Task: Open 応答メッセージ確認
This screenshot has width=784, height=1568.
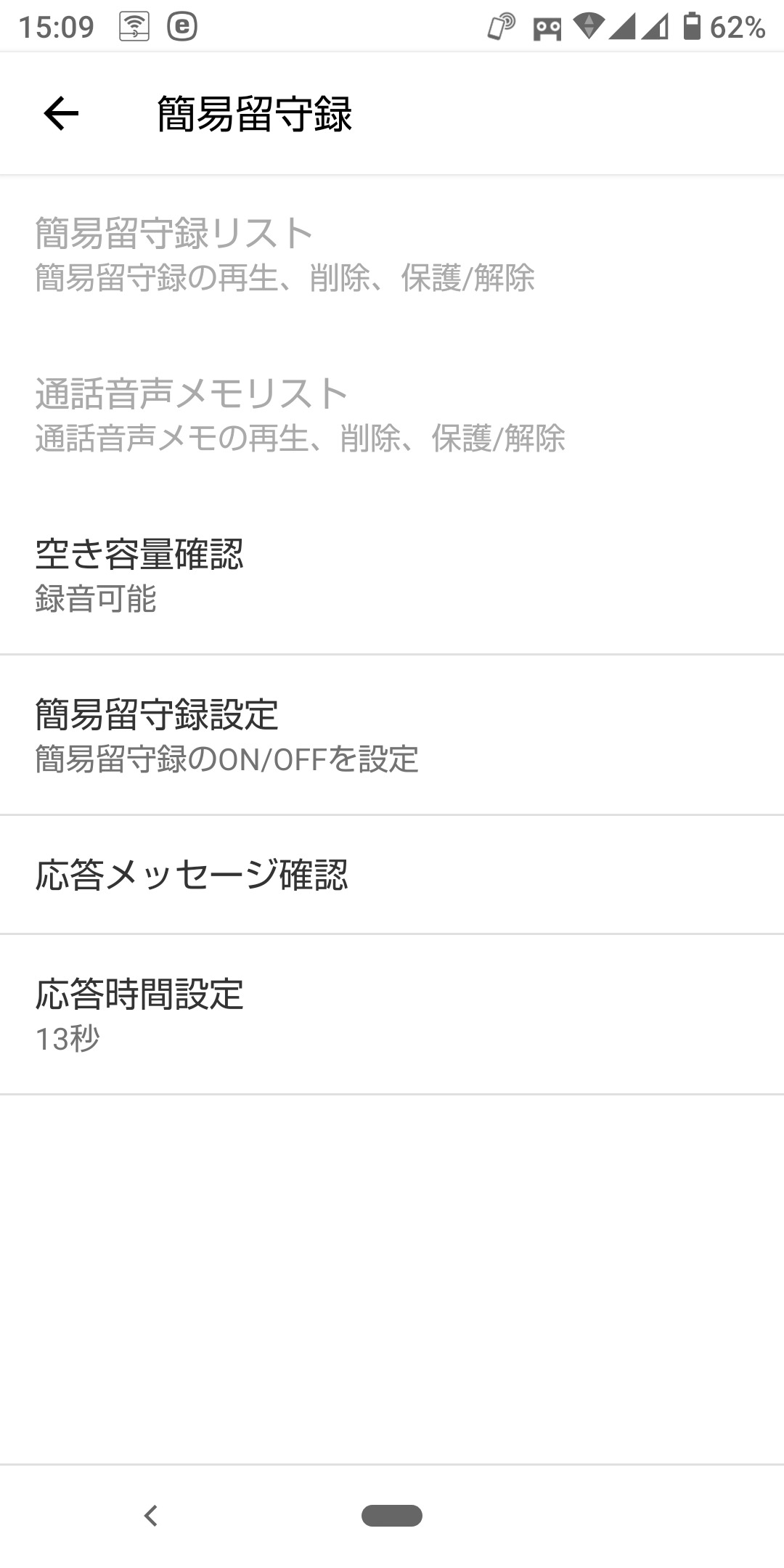Action: tap(392, 875)
